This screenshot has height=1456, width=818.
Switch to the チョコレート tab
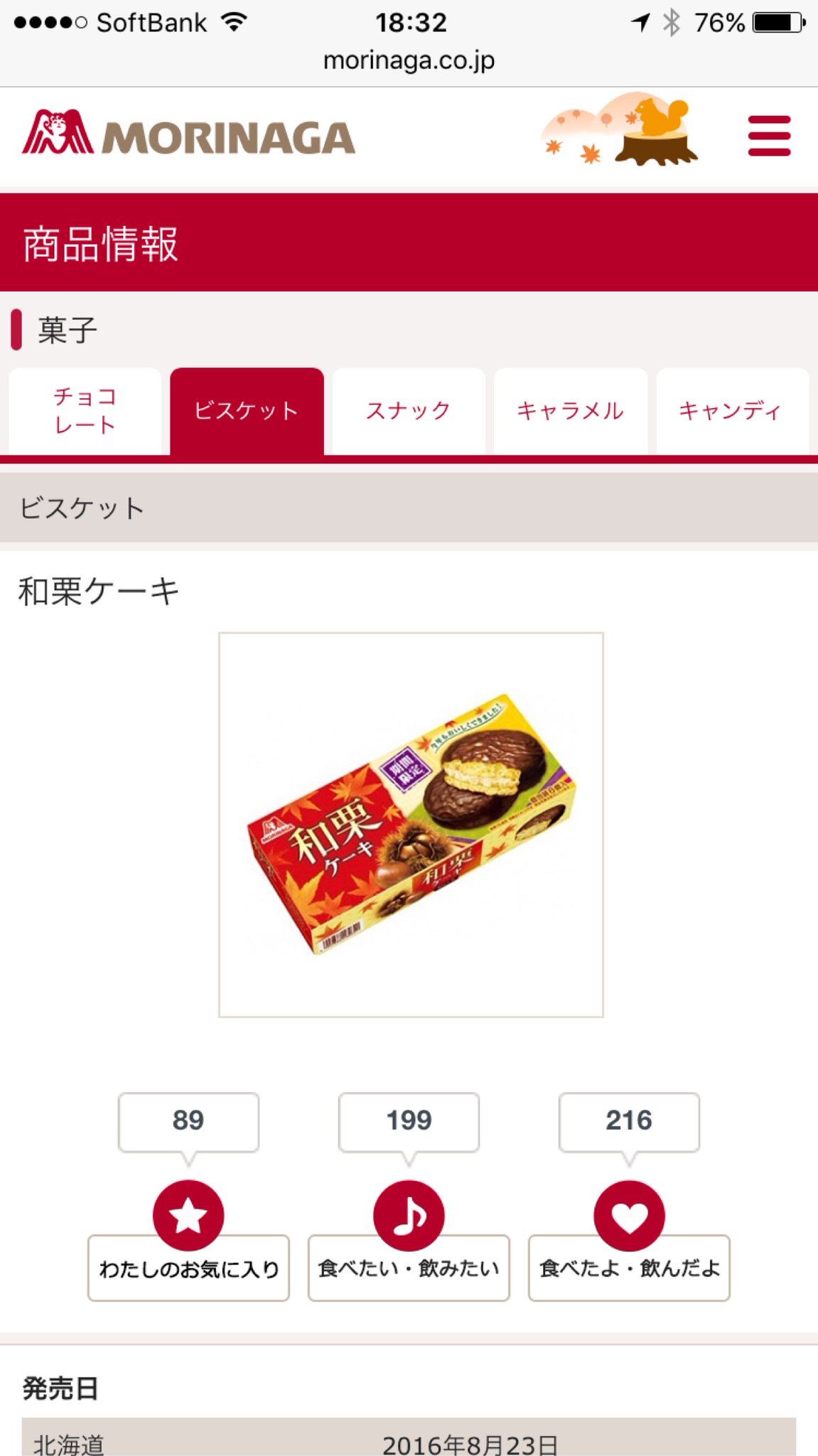(85, 411)
